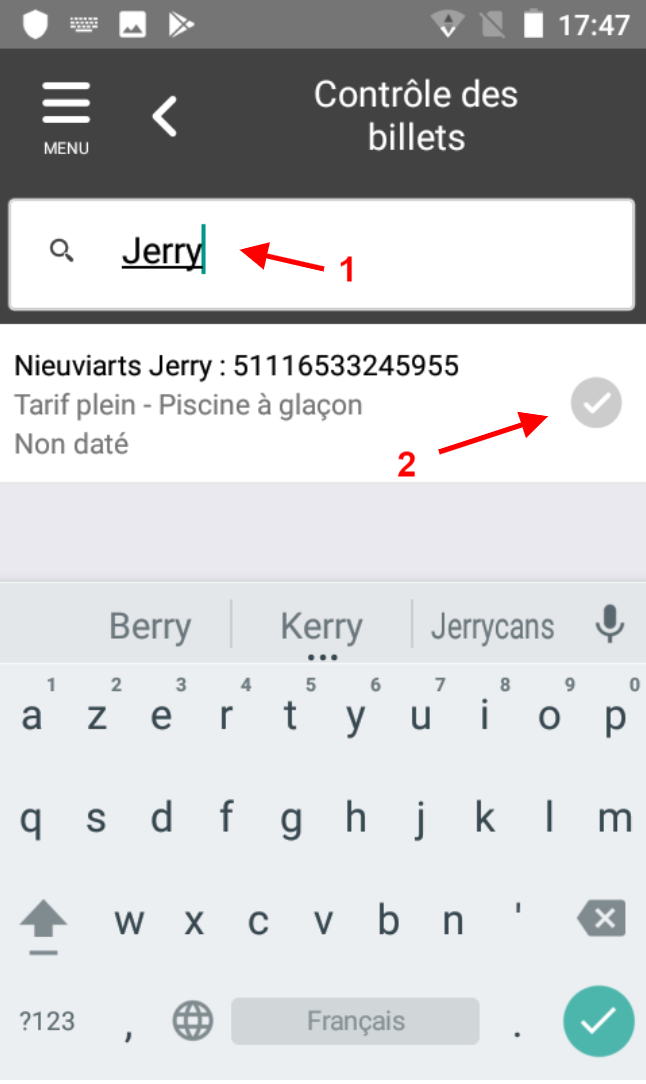
Task: Start voice input with the microphone
Action: [x=609, y=625]
